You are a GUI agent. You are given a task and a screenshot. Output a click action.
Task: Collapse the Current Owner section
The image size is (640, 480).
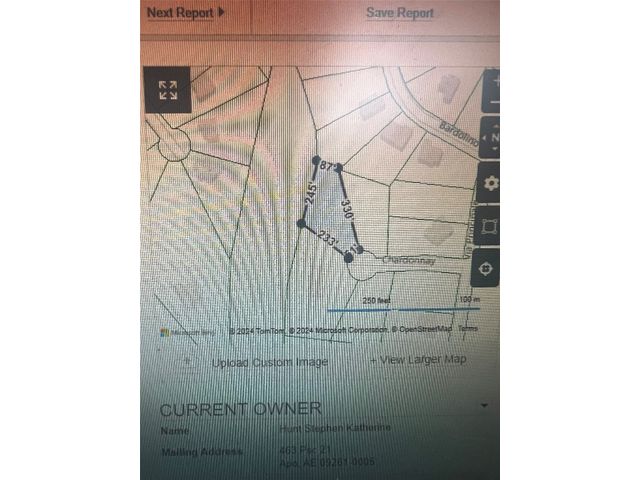pyautogui.click(x=485, y=406)
